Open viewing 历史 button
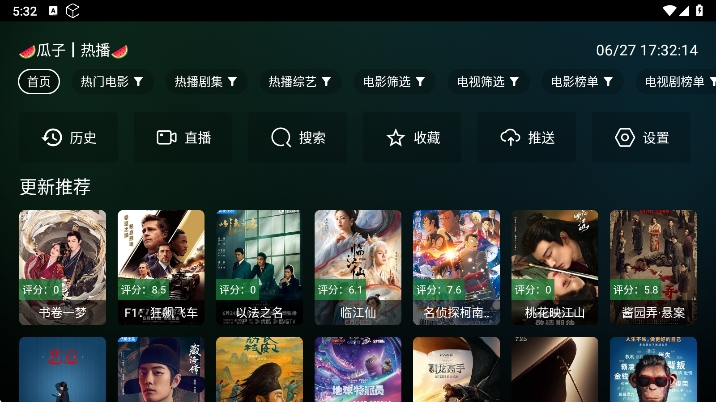This screenshot has height=402, width=716. pyautogui.click(x=69, y=138)
